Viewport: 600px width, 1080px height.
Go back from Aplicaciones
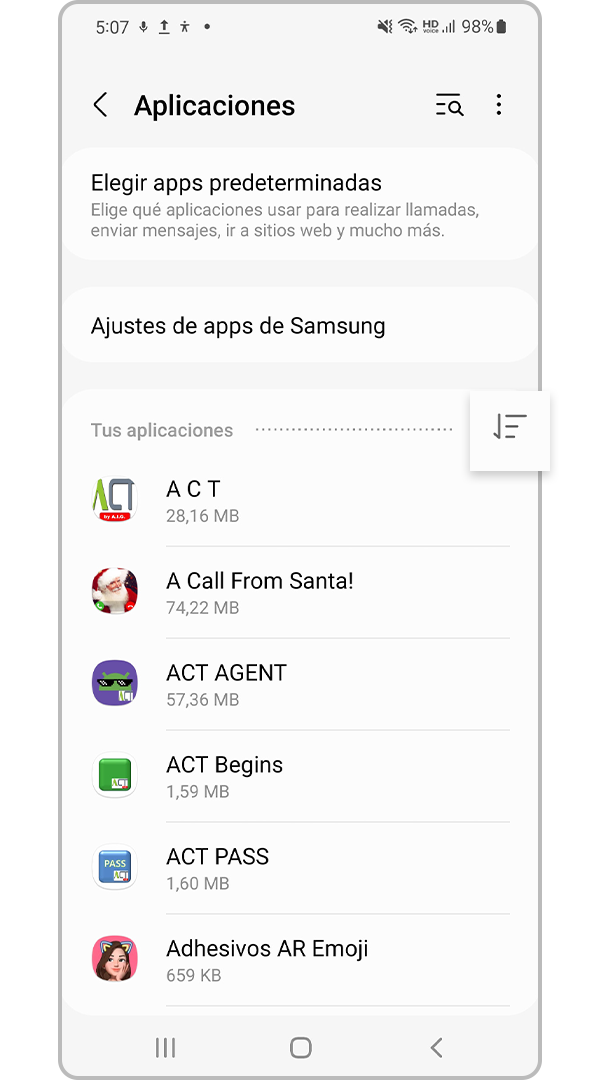100,106
